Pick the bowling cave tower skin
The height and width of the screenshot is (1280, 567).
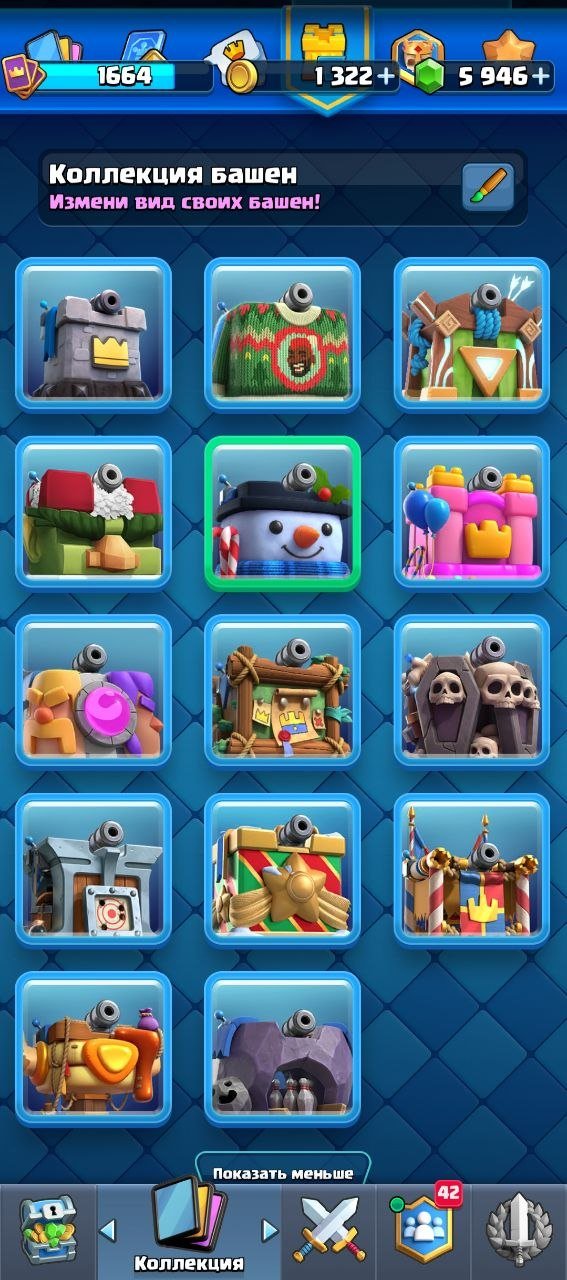pyautogui.click(x=282, y=1047)
